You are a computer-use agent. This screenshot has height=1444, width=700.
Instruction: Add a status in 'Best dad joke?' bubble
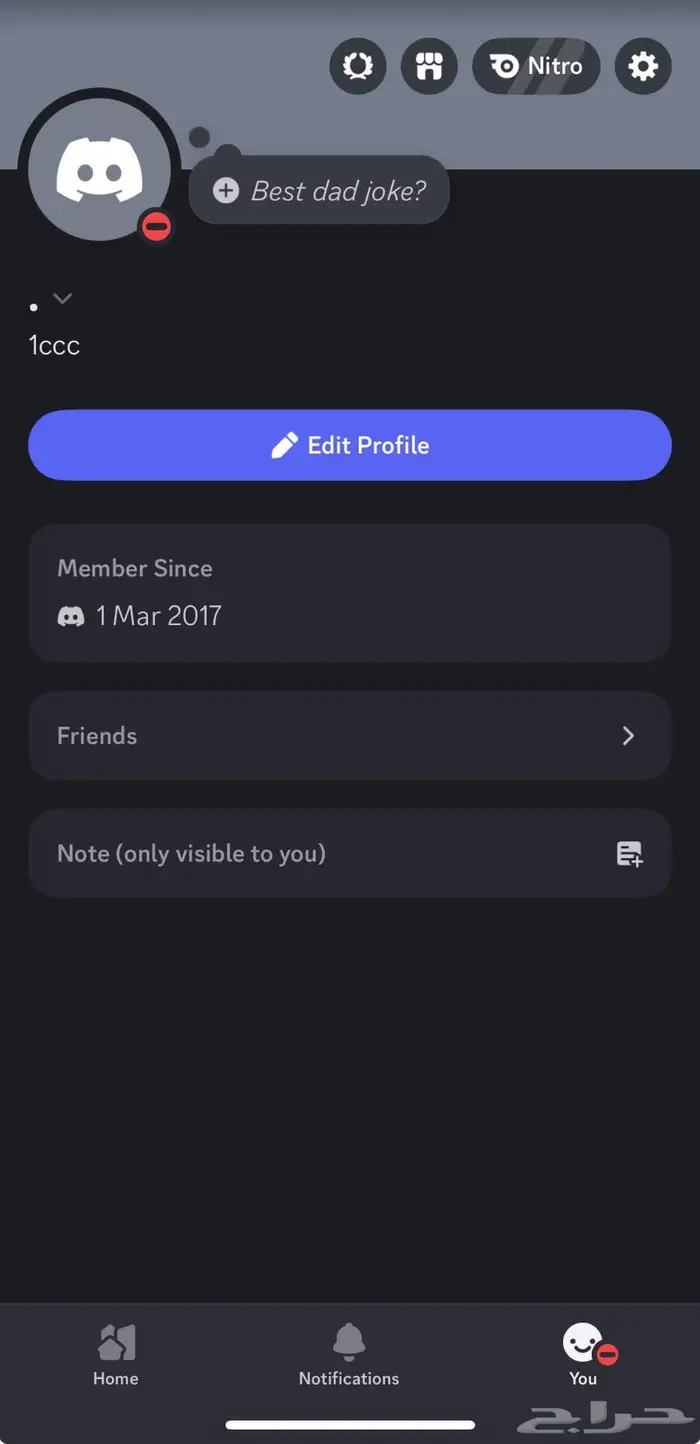click(x=319, y=190)
